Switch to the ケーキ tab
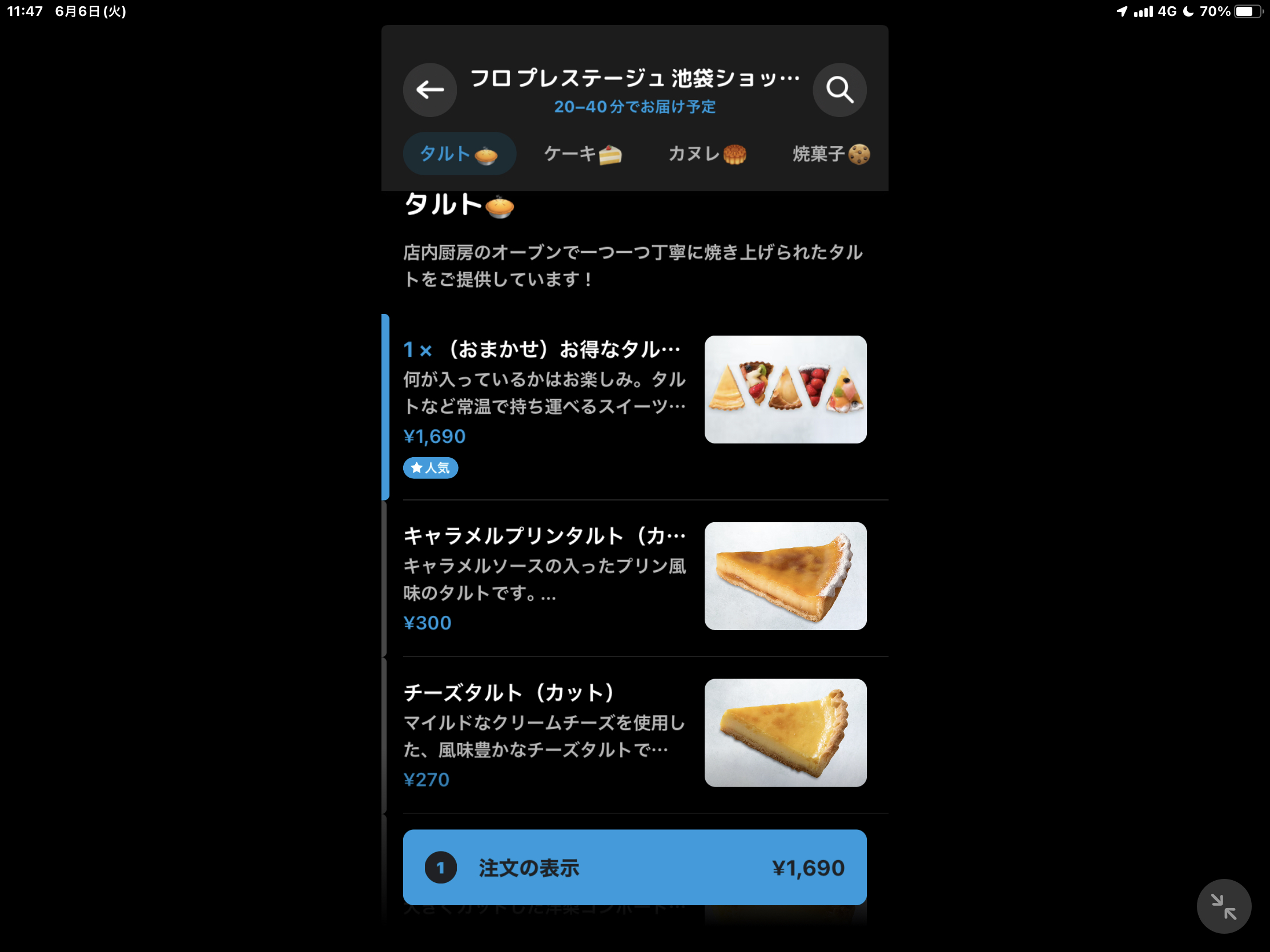This screenshot has height=952, width=1270. tap(582, 154)
